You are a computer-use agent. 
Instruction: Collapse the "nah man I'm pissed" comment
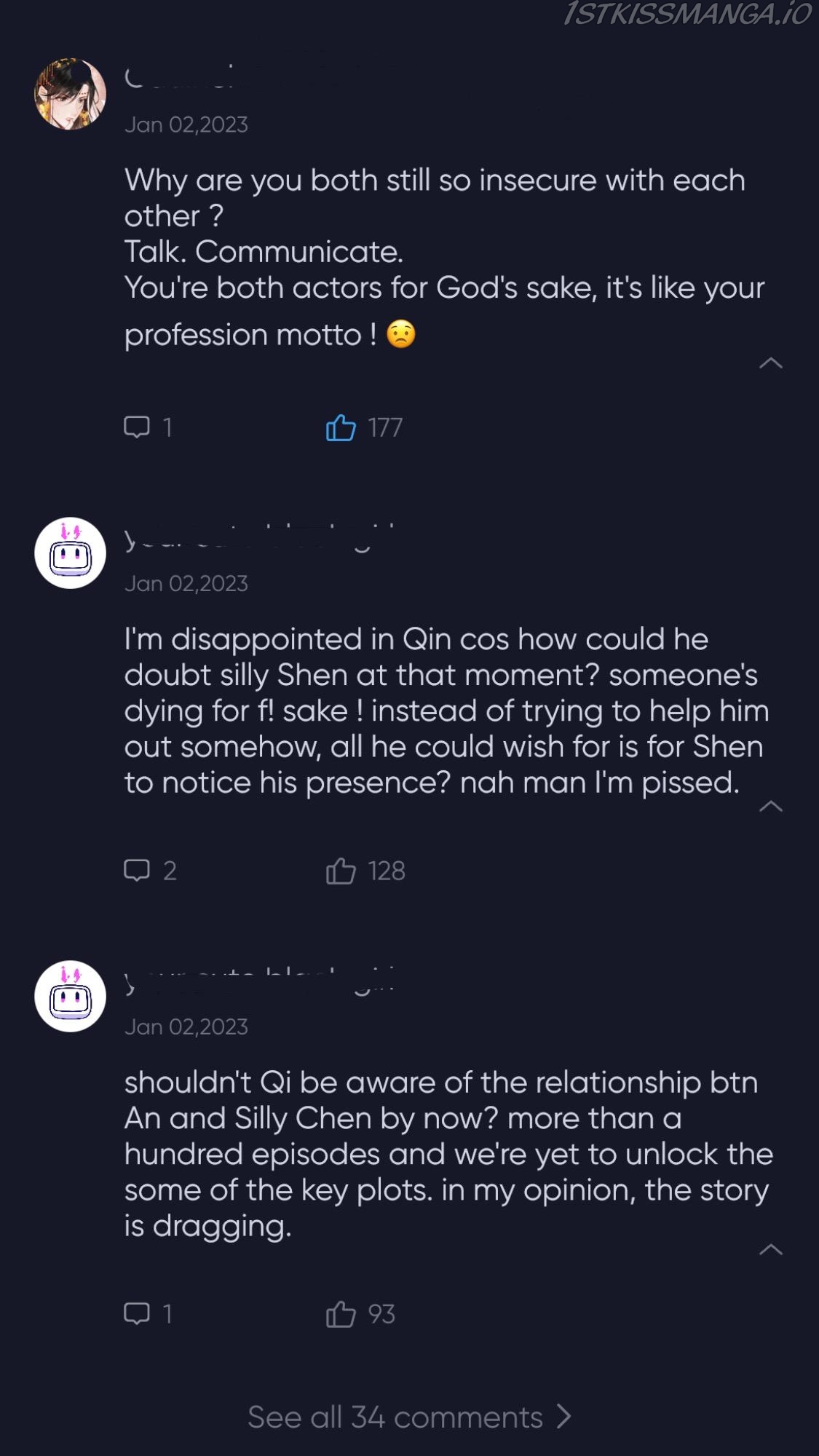[770, 807]
